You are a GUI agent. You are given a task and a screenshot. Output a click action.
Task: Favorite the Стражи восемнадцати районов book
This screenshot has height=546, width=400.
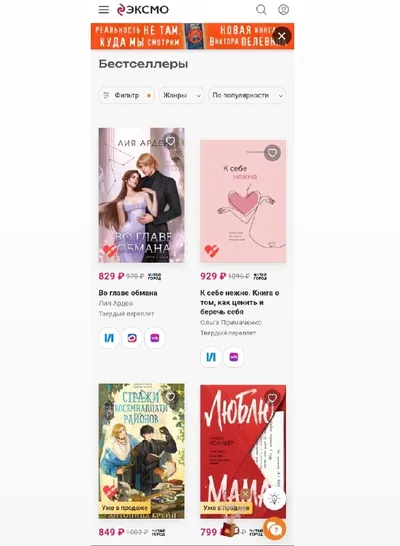tap(170, 397)
